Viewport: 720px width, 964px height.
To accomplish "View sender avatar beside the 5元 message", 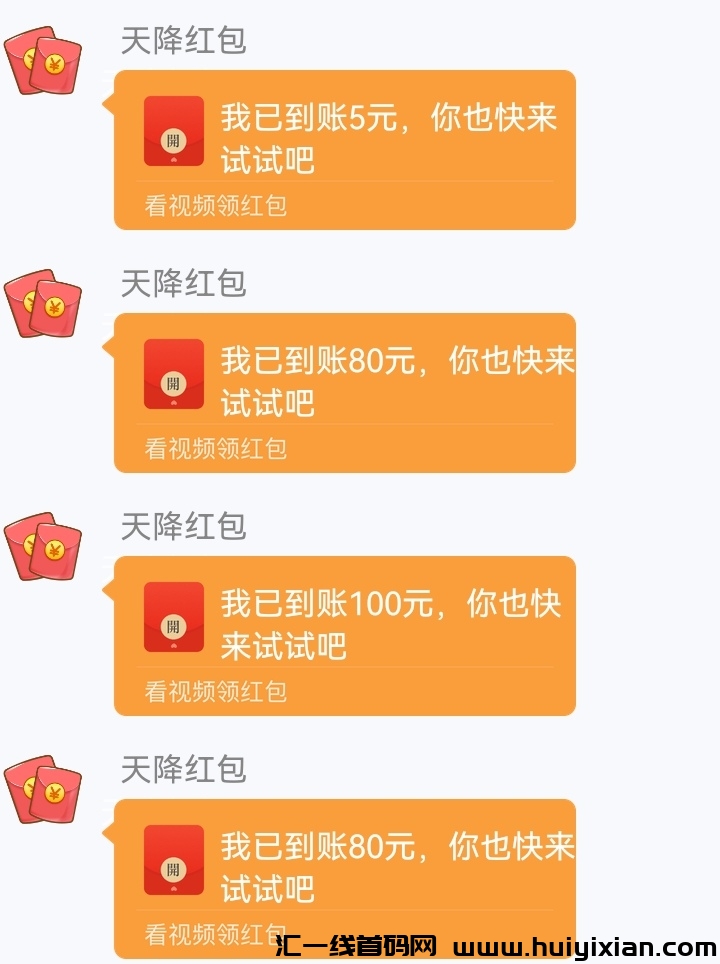I will point(42,62).
